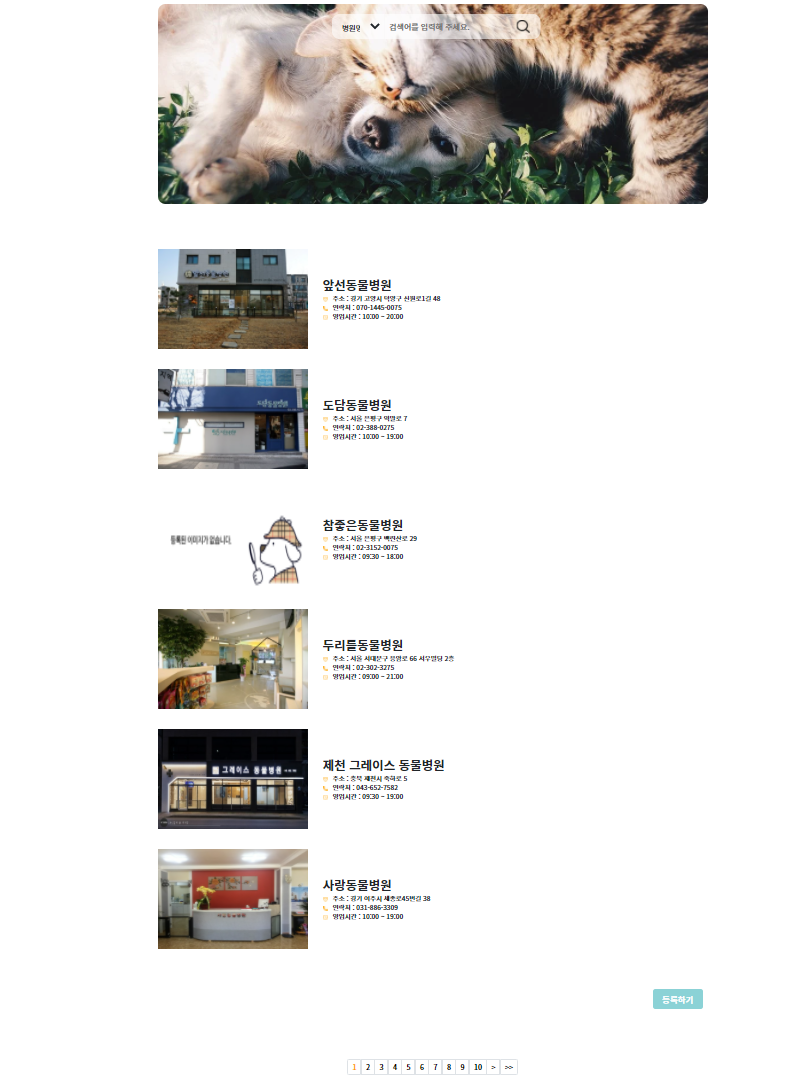Screen dimensions: 811x1078
Task: Go to page 2
Action: pos(368,1067)
